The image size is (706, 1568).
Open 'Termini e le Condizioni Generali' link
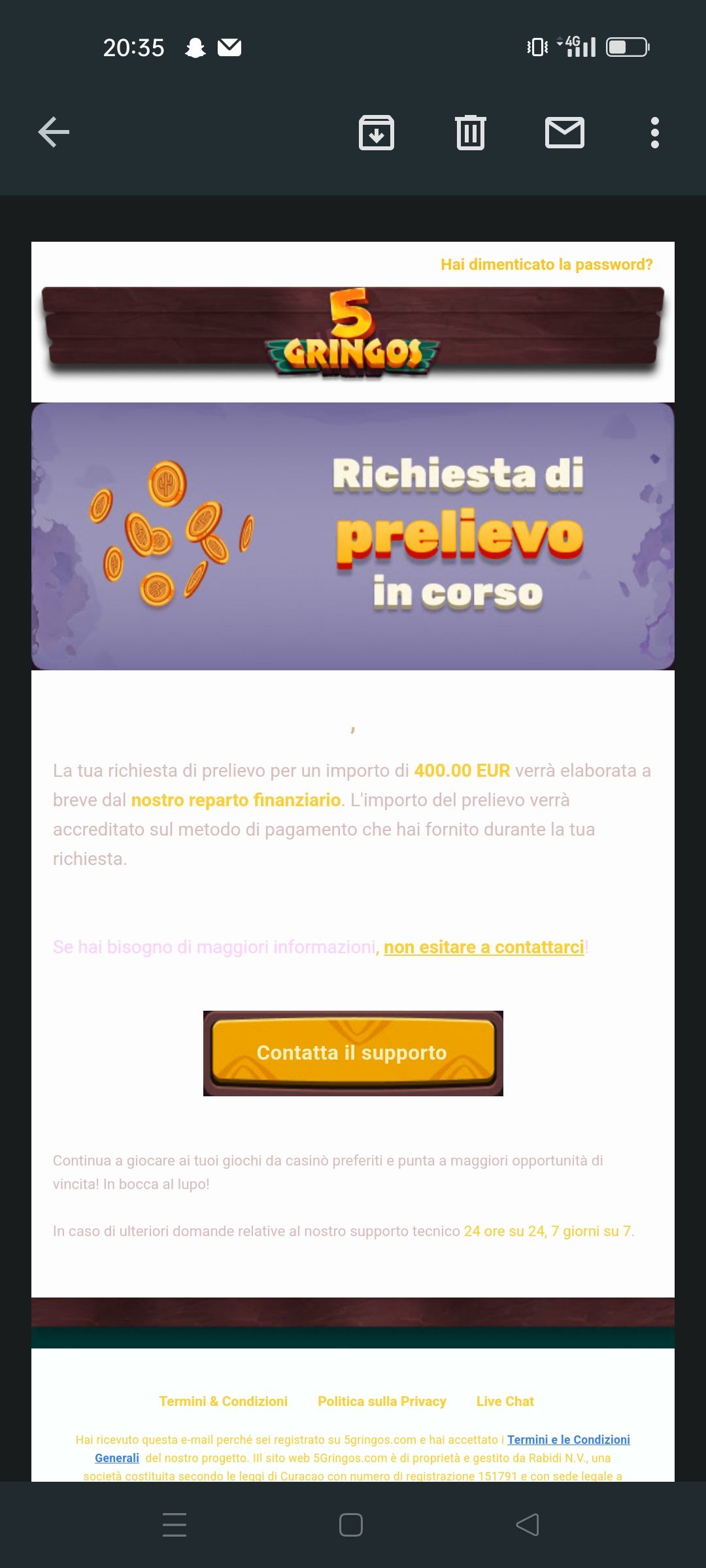click(568, 1440)
